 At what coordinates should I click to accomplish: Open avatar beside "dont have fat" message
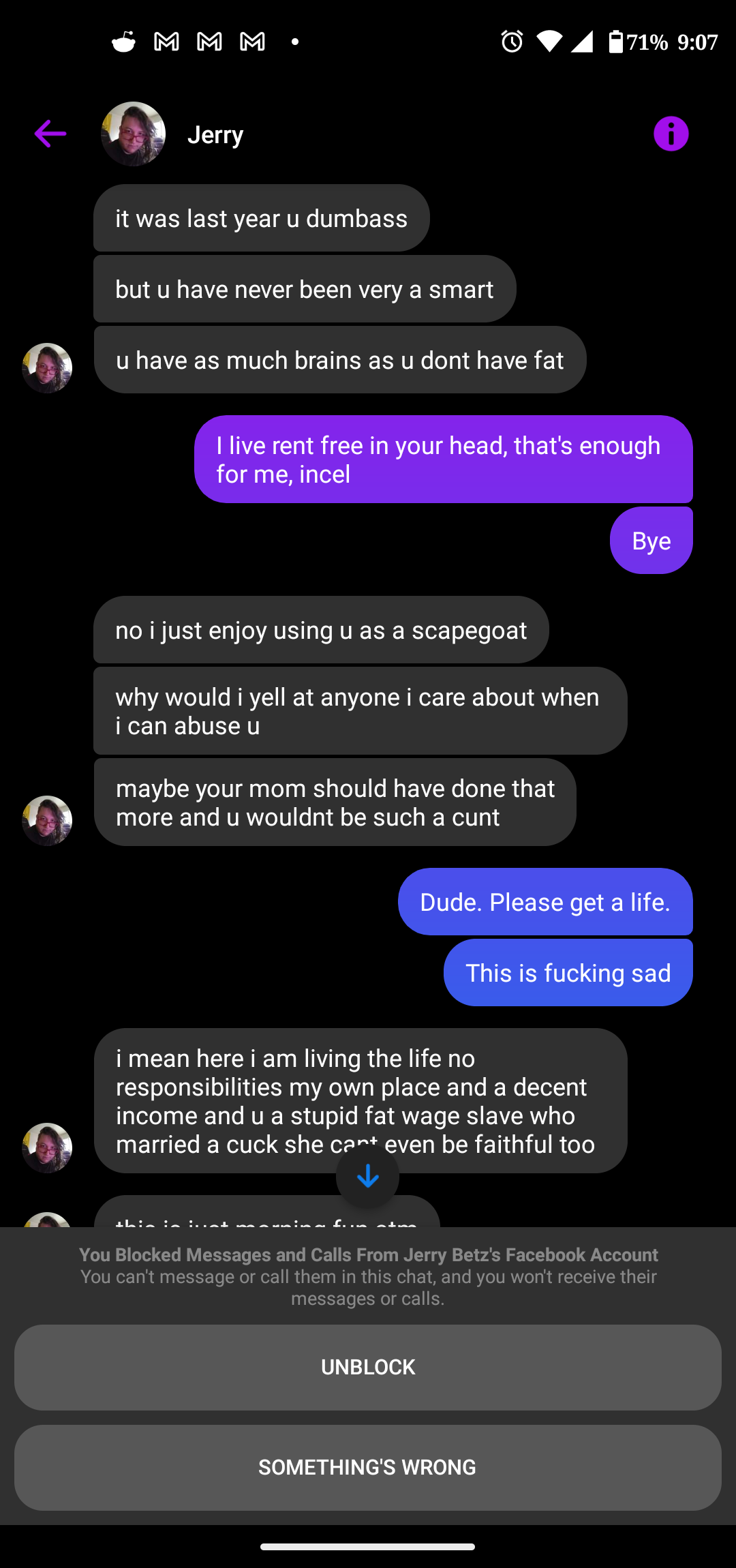(x=47, y=368)
